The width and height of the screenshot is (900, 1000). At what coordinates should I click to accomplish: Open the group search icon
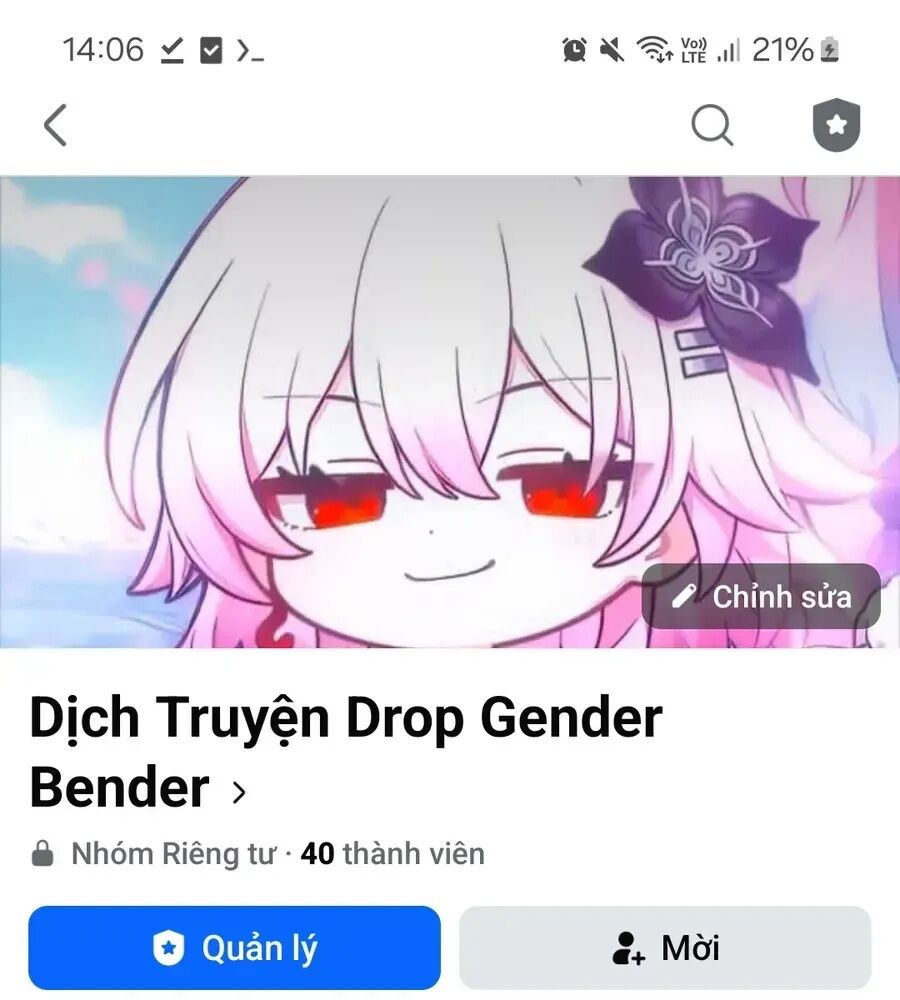click(712, 126)
